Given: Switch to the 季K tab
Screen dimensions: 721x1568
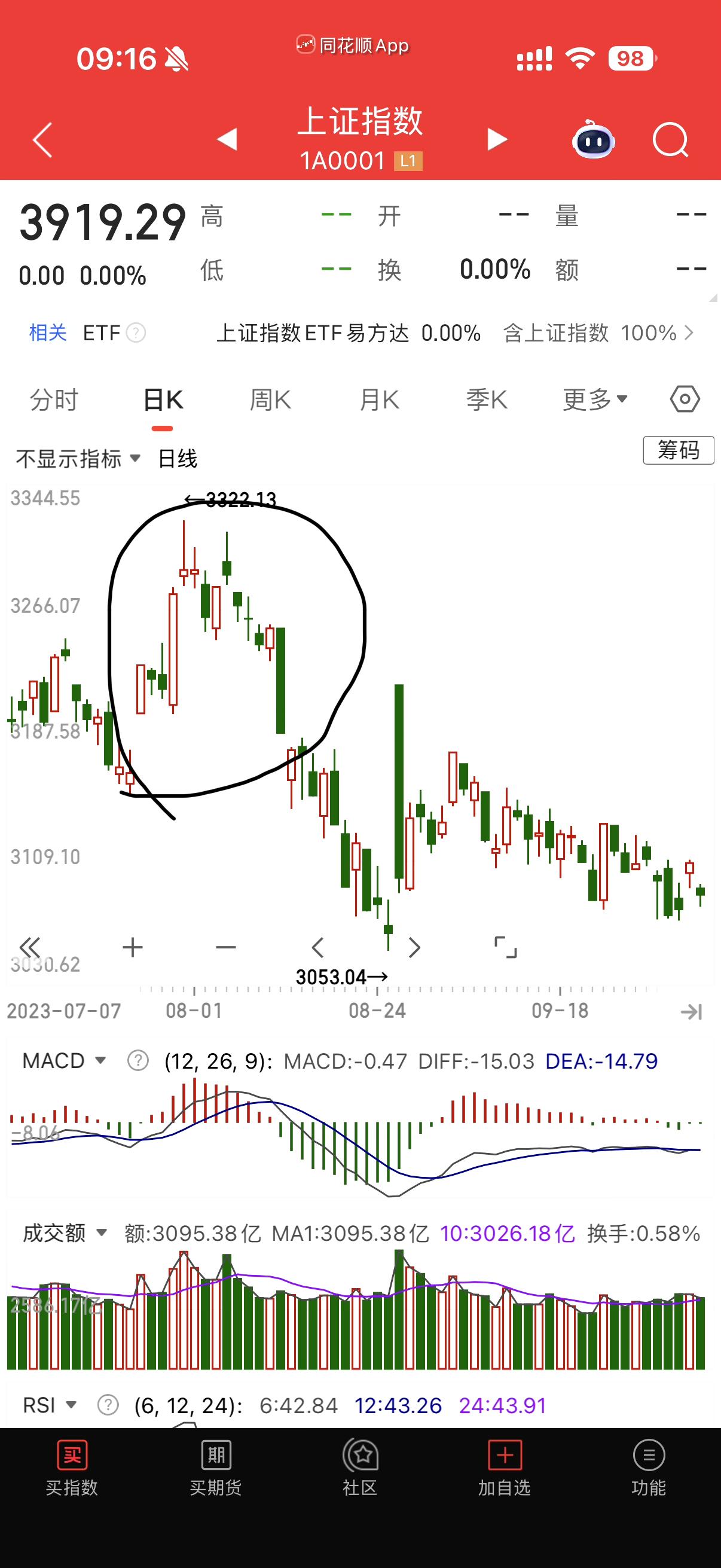Looking at the screenshot, I should pos(487,400).
